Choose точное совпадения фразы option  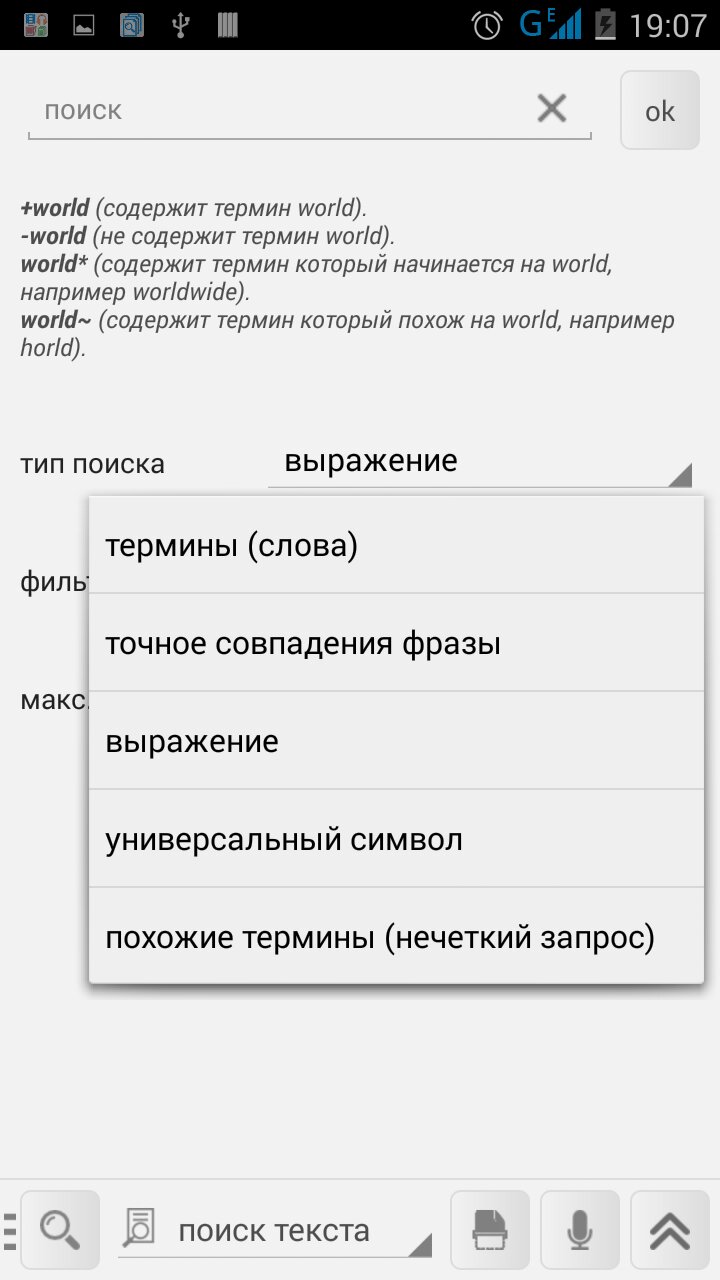[396, 643]
